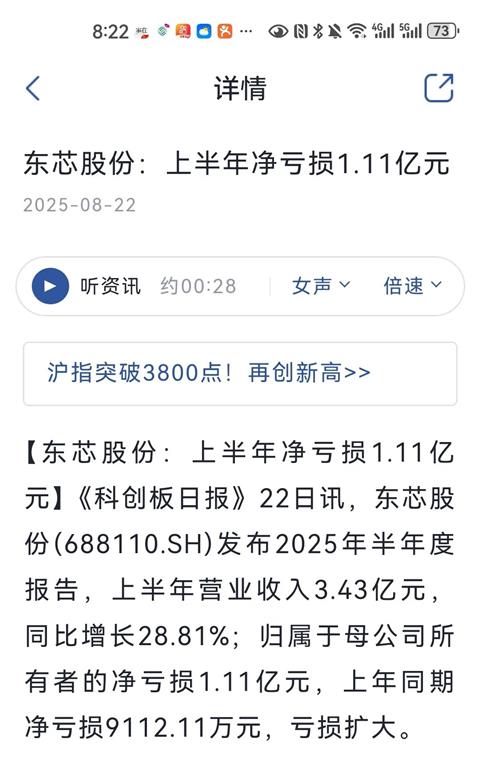This screenshot has height=764, width=480.
Task: Share this article via top-right icon
Action: pyautogui.click(x=439, y=88)
